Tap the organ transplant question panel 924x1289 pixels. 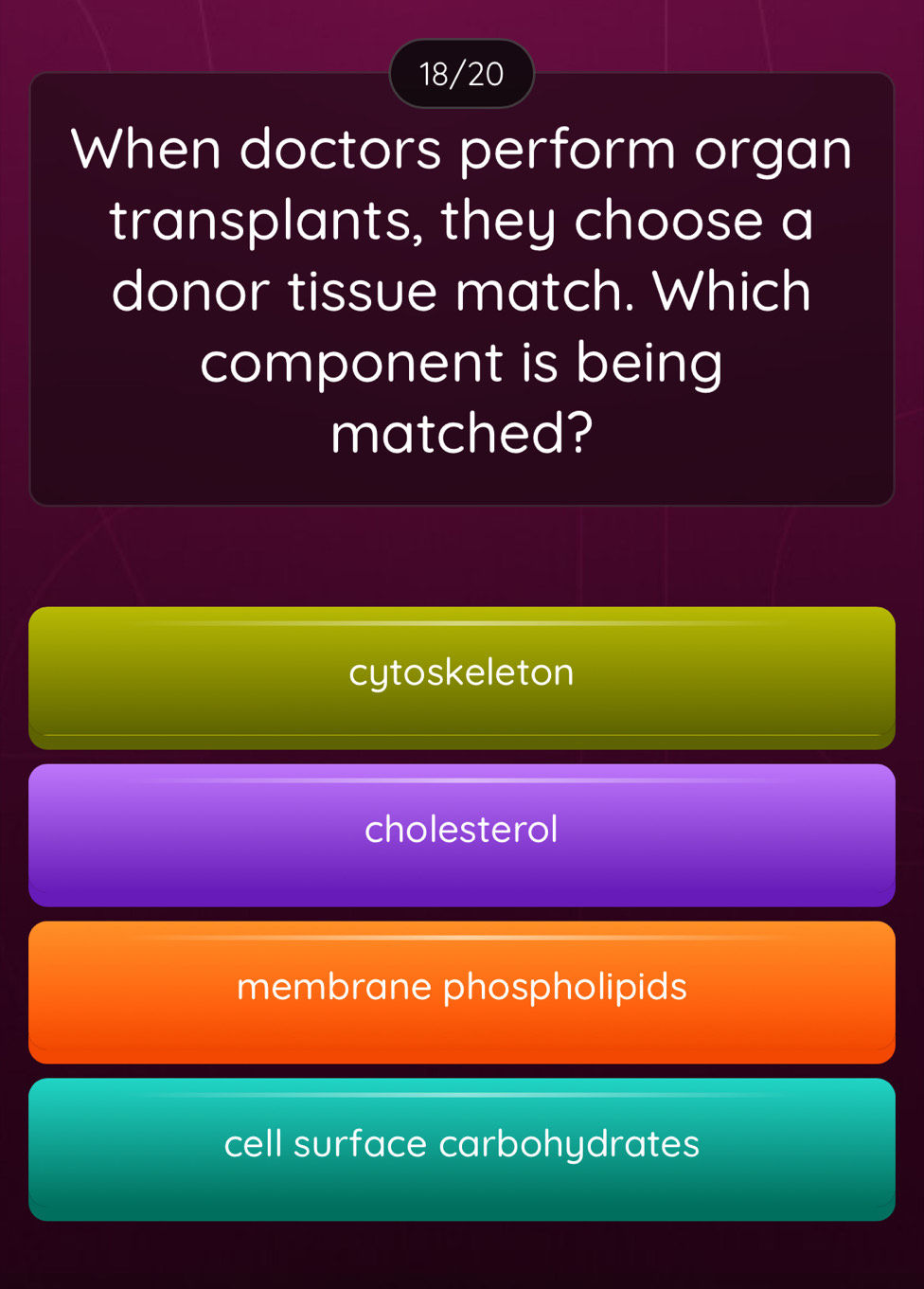point(461,289)
